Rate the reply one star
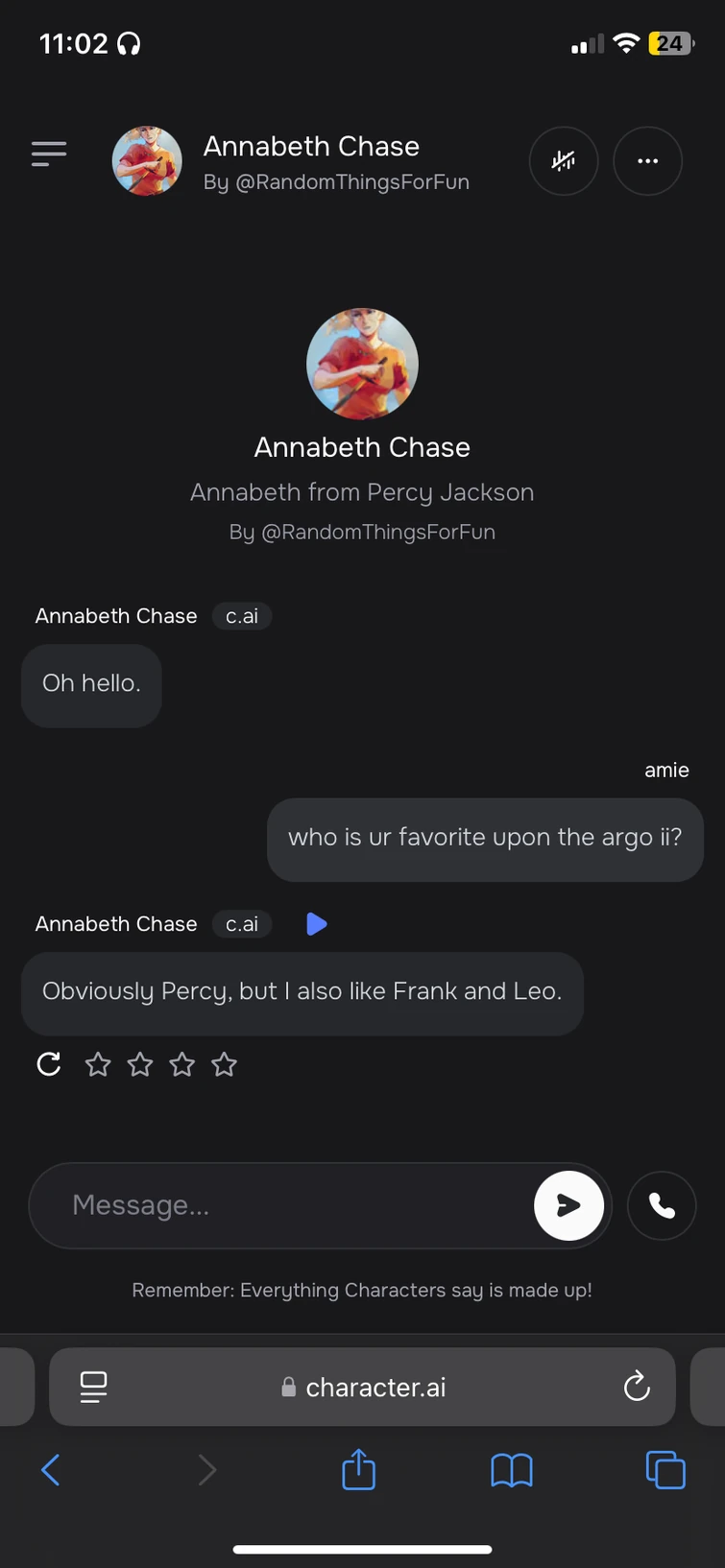Image resolution: width=725 pixels, height=1568 pixels. [x=98, y=1064]
